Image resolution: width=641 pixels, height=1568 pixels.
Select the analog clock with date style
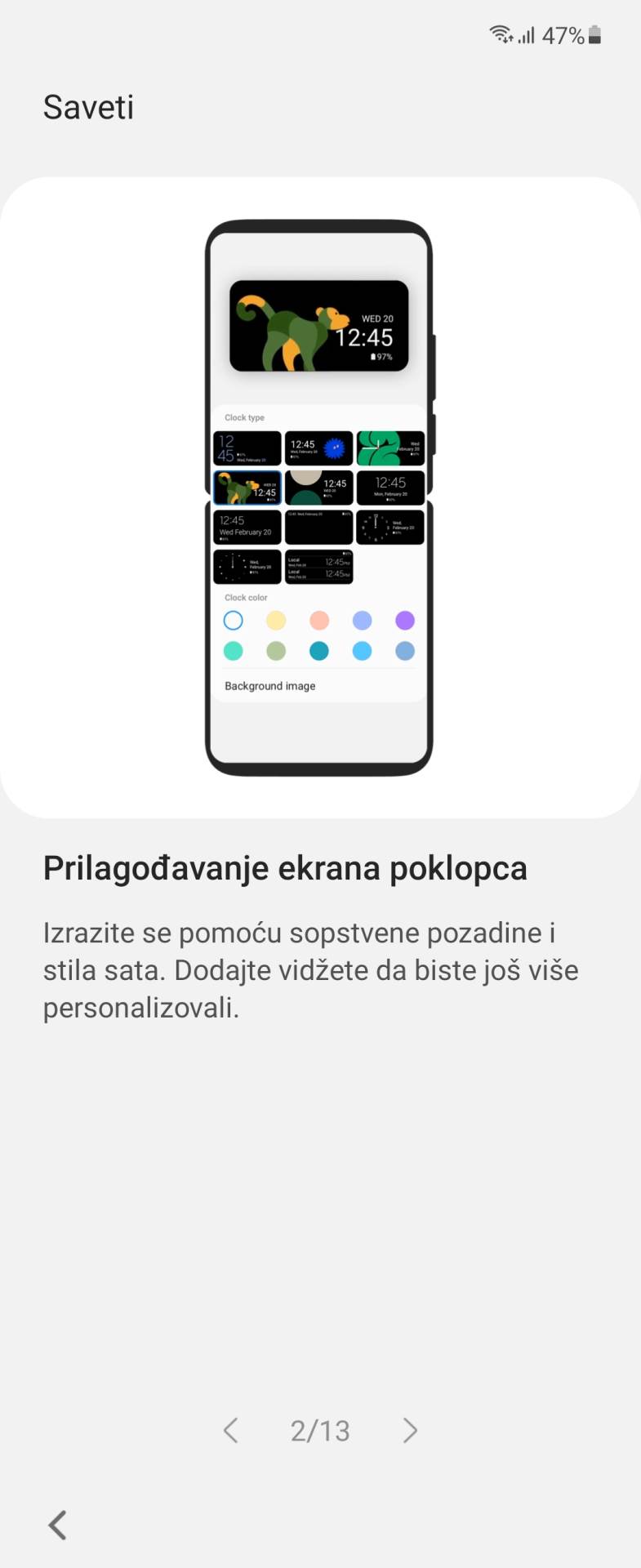390,527
